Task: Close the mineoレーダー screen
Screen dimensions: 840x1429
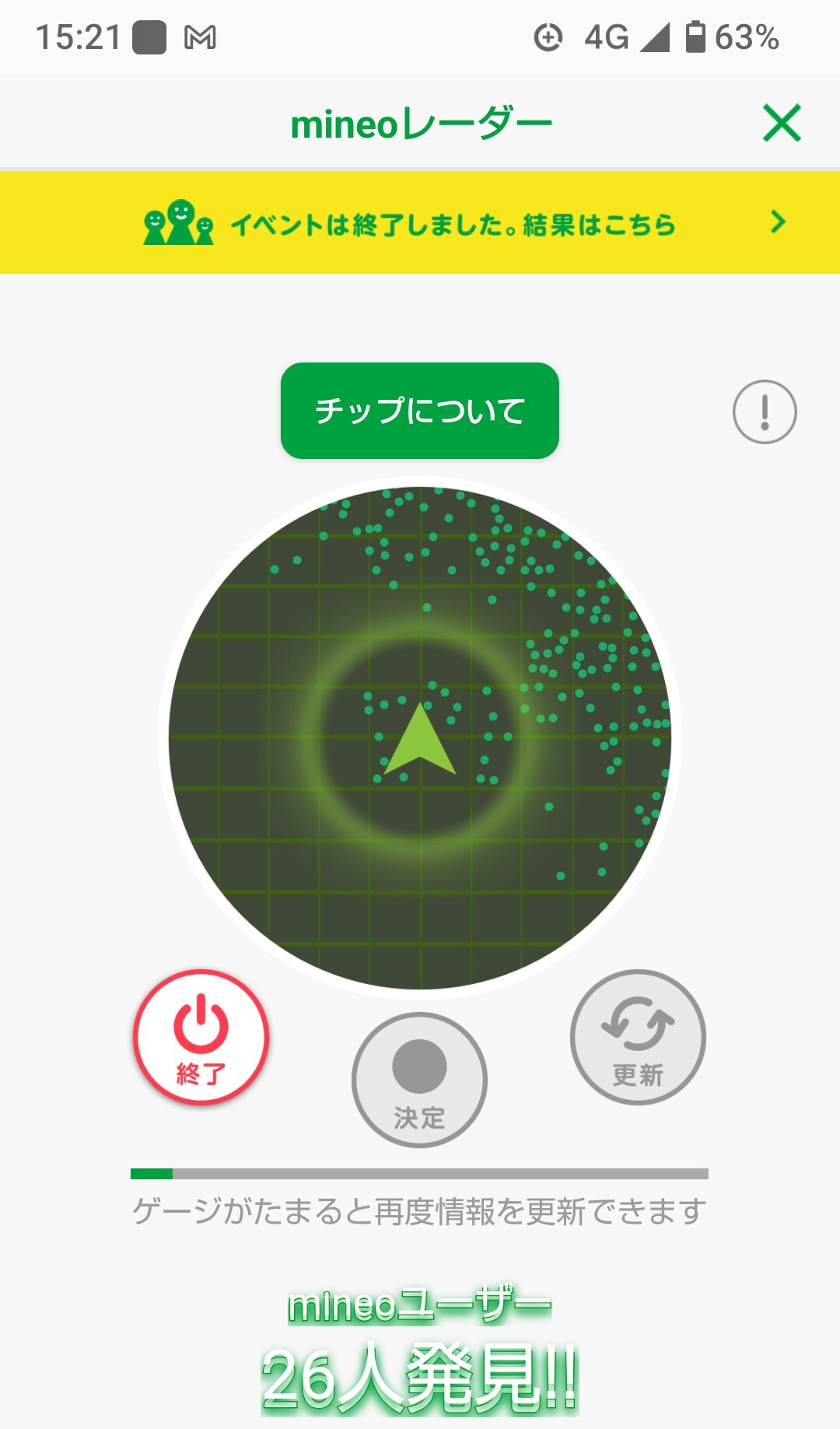Action: coord(781,123)
